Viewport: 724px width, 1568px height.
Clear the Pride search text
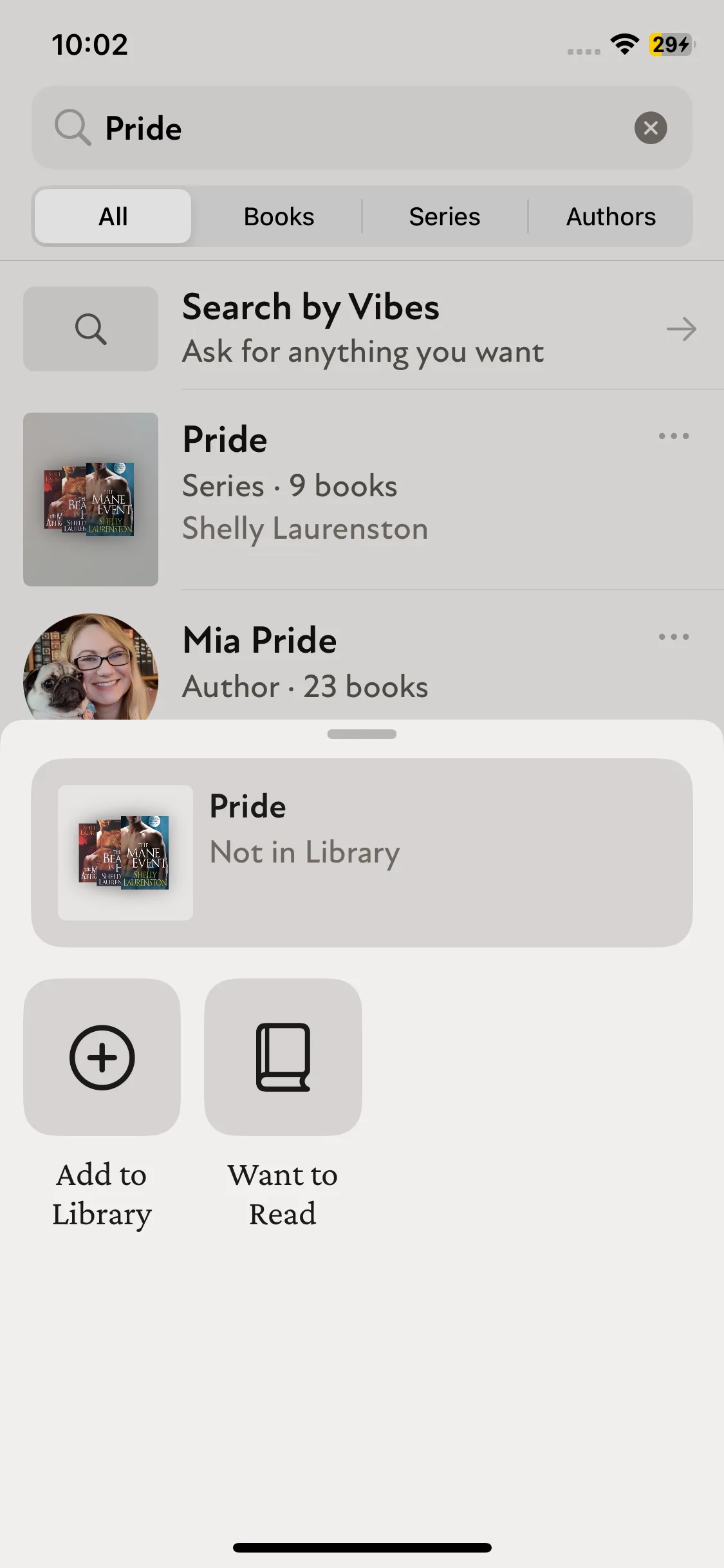coord(650,127)
